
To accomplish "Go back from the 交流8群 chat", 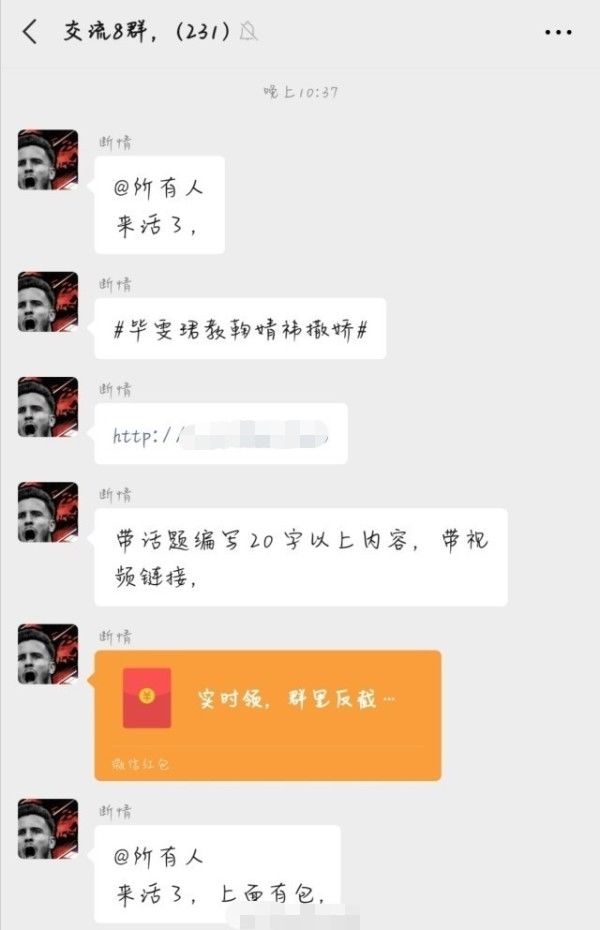I will [30, 32].
